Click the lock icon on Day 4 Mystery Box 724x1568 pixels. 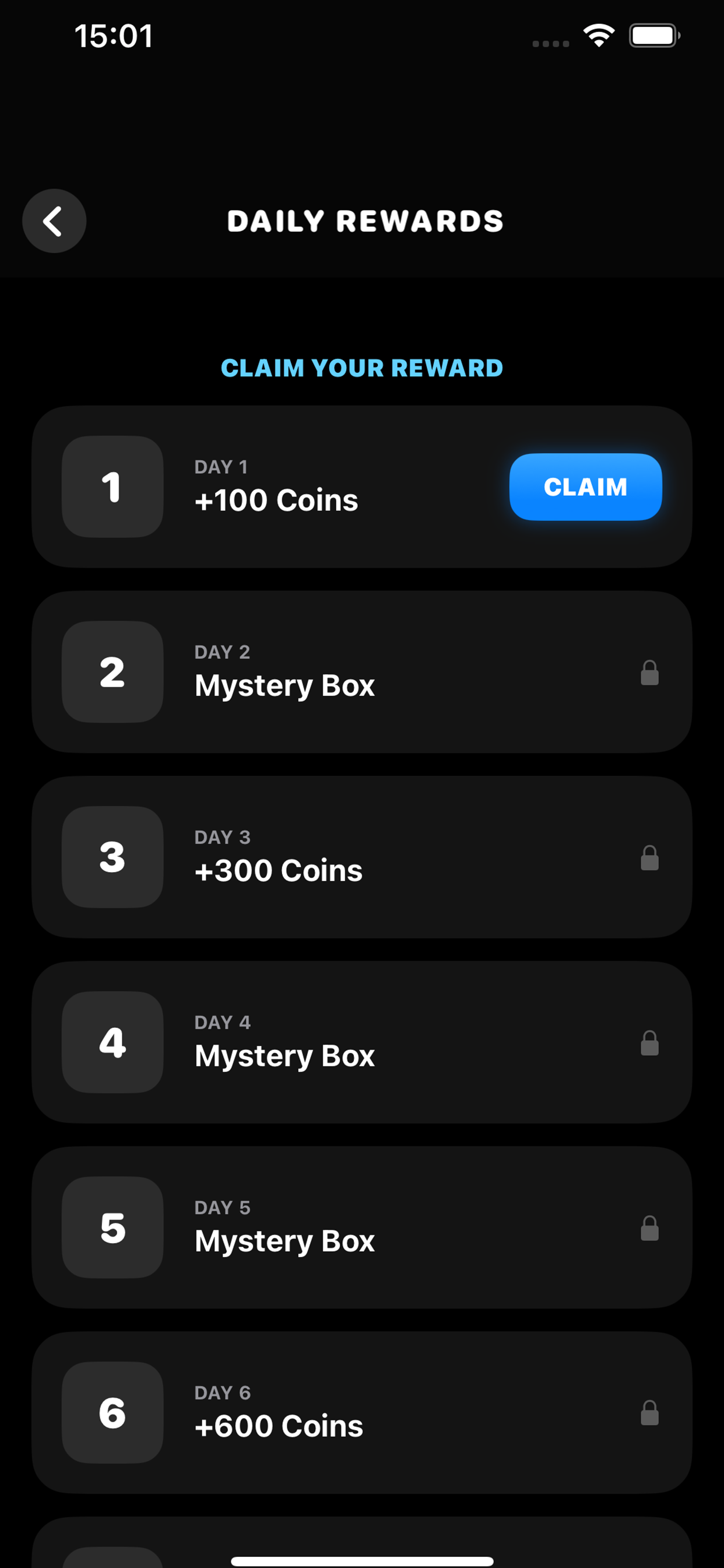coord(649,1045)
